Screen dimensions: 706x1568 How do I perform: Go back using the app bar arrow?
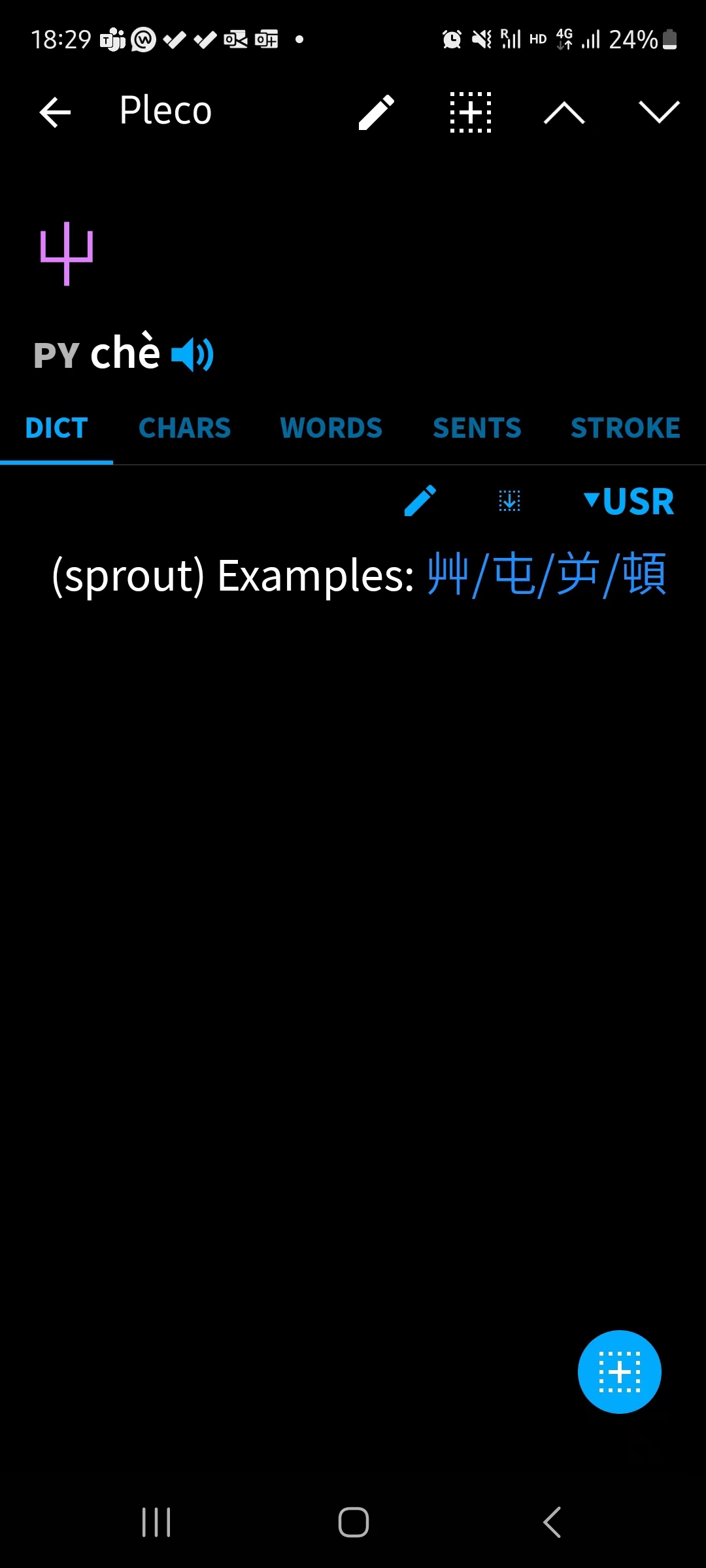coord(55,112)
